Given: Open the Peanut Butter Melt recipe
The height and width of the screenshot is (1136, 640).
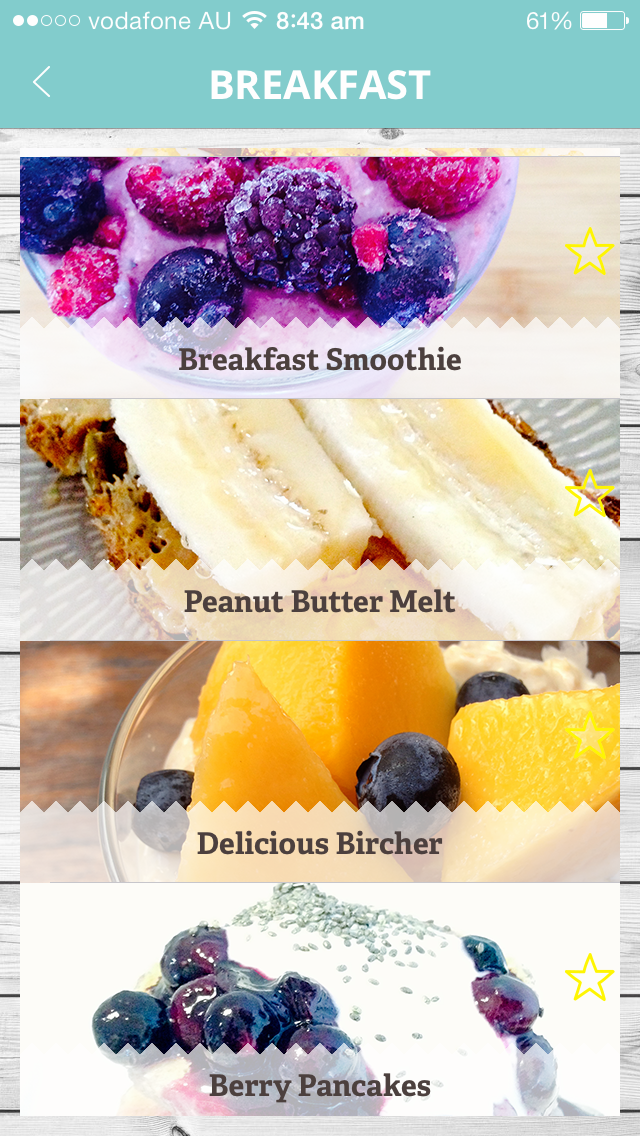Looking at the screenshot, I should click(x=320, y=519).
